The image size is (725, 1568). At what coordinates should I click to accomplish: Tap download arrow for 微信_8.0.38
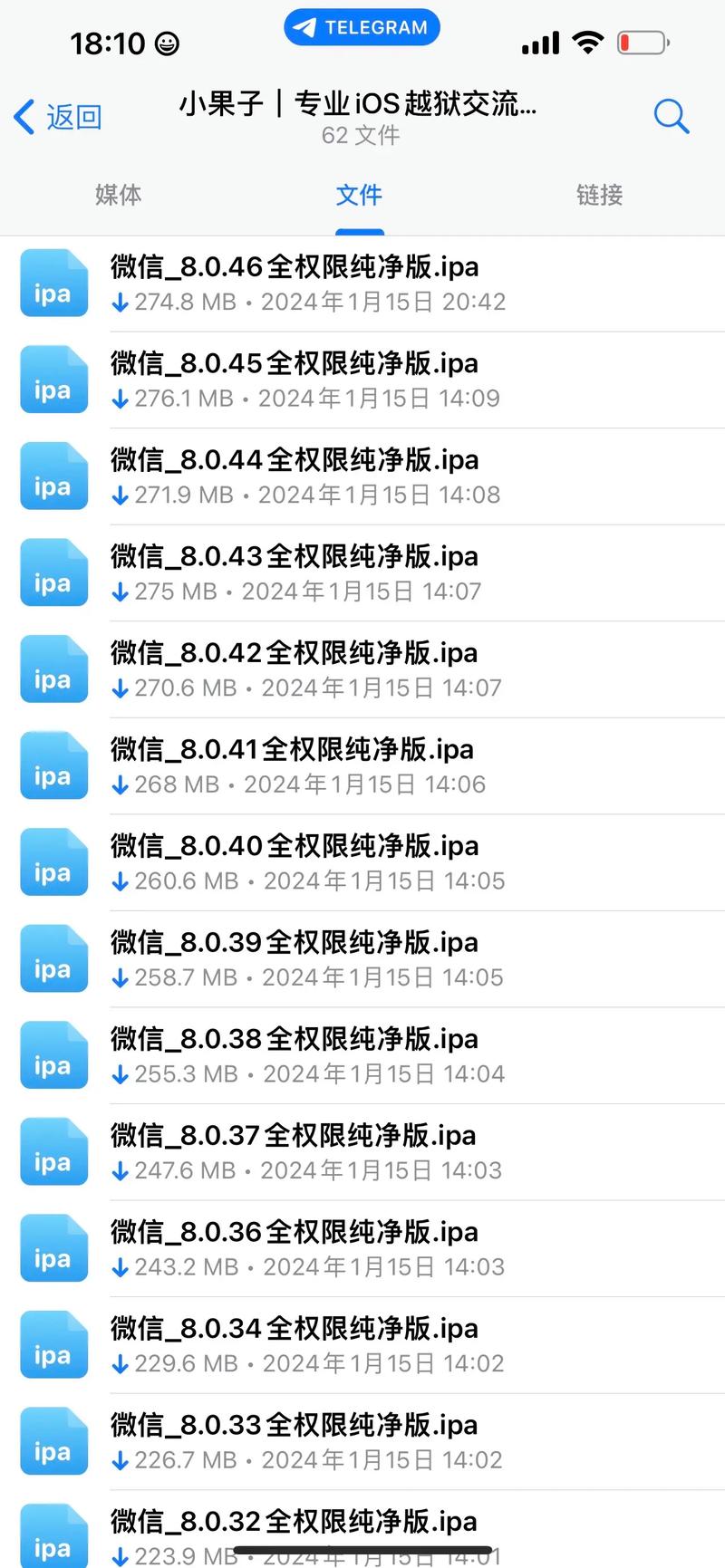tap(120, 1073)
